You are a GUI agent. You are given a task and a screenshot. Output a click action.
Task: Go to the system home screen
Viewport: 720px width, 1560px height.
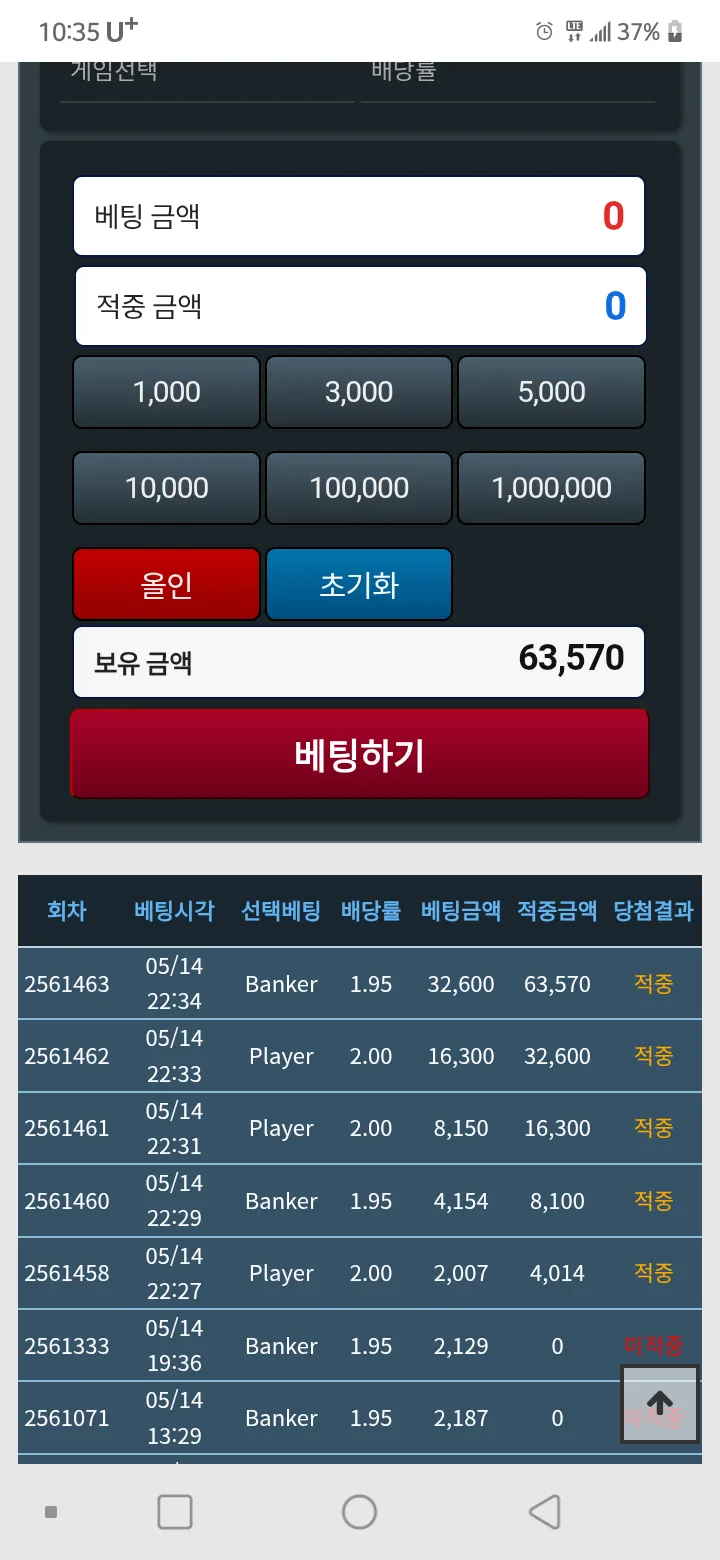[359, 1512]
